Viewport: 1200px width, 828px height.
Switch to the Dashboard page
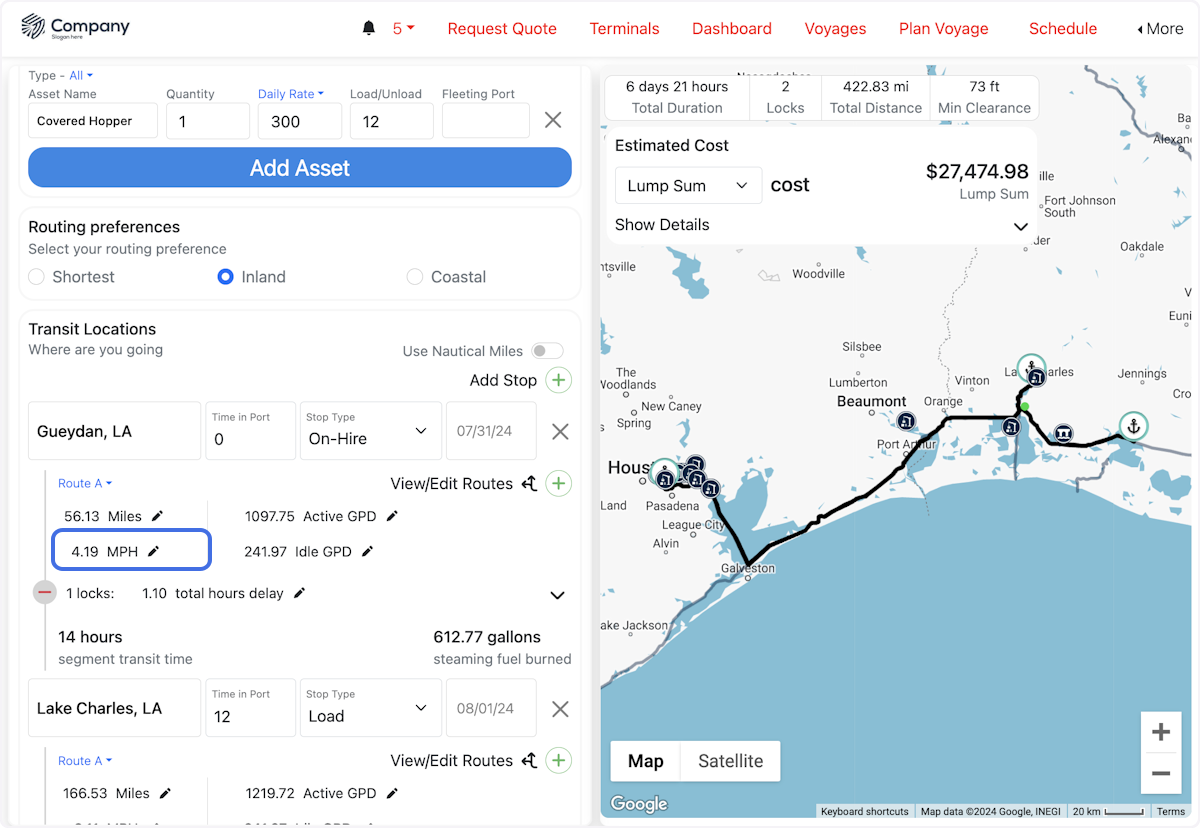732,29
